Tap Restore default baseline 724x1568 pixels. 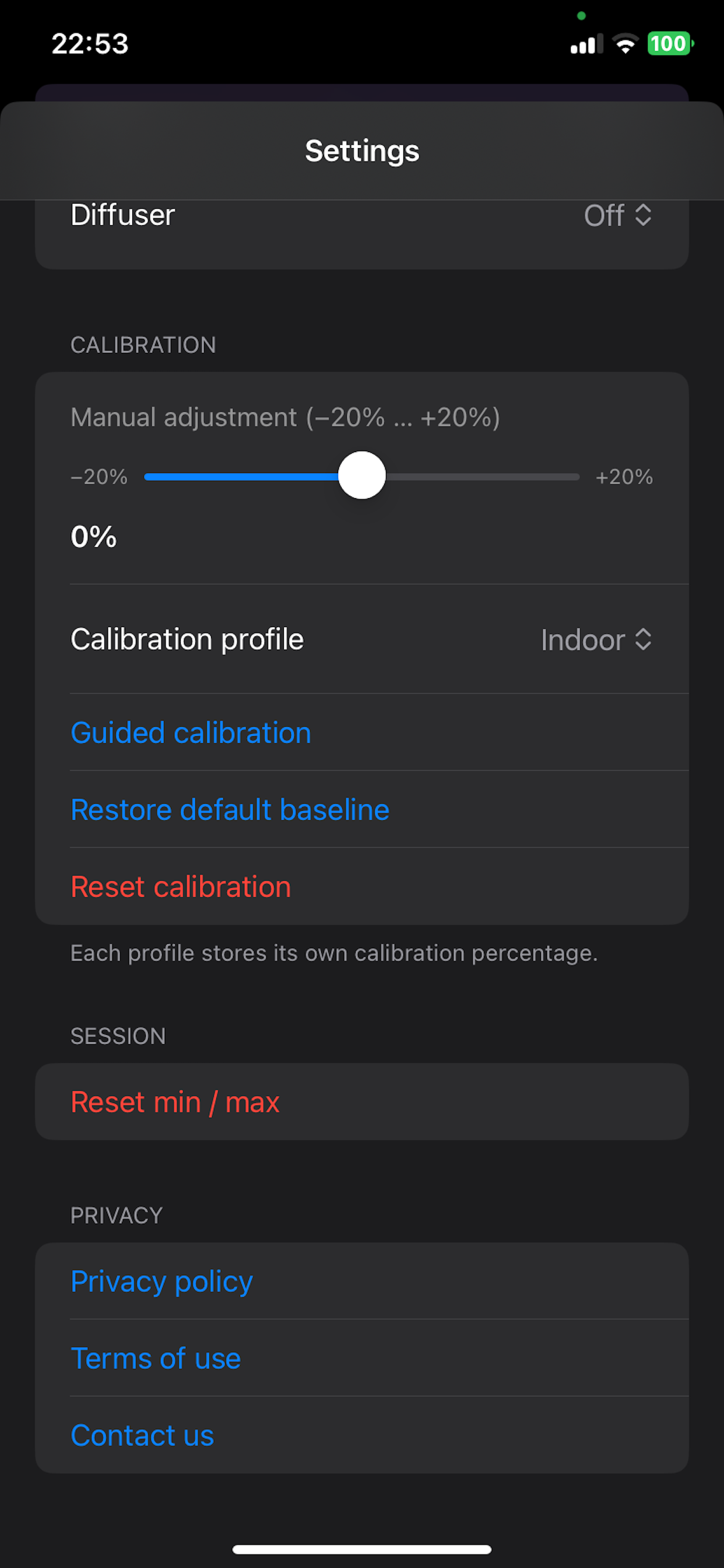pos(230,810)
